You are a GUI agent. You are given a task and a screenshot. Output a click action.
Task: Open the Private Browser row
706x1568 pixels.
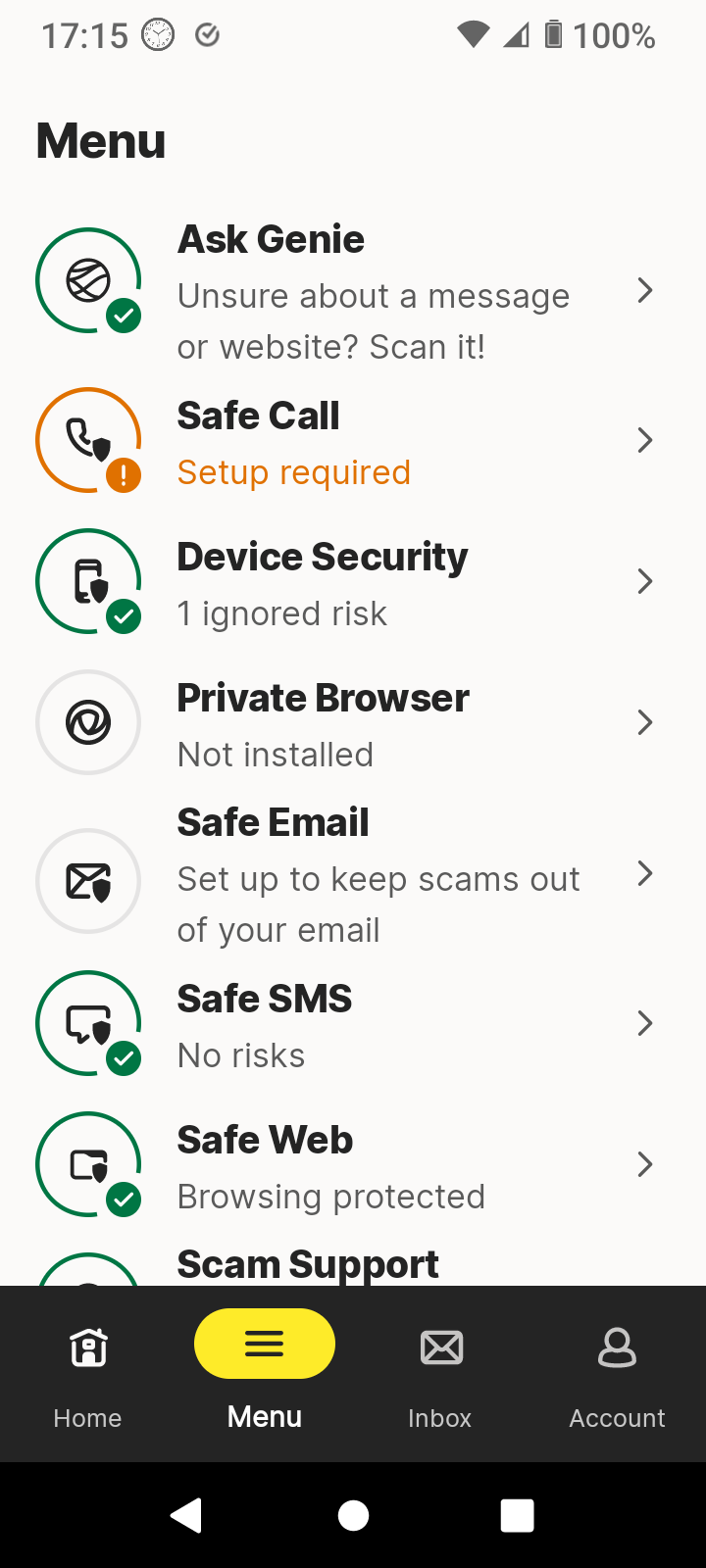pyautogui.click(x=353, y=723)
